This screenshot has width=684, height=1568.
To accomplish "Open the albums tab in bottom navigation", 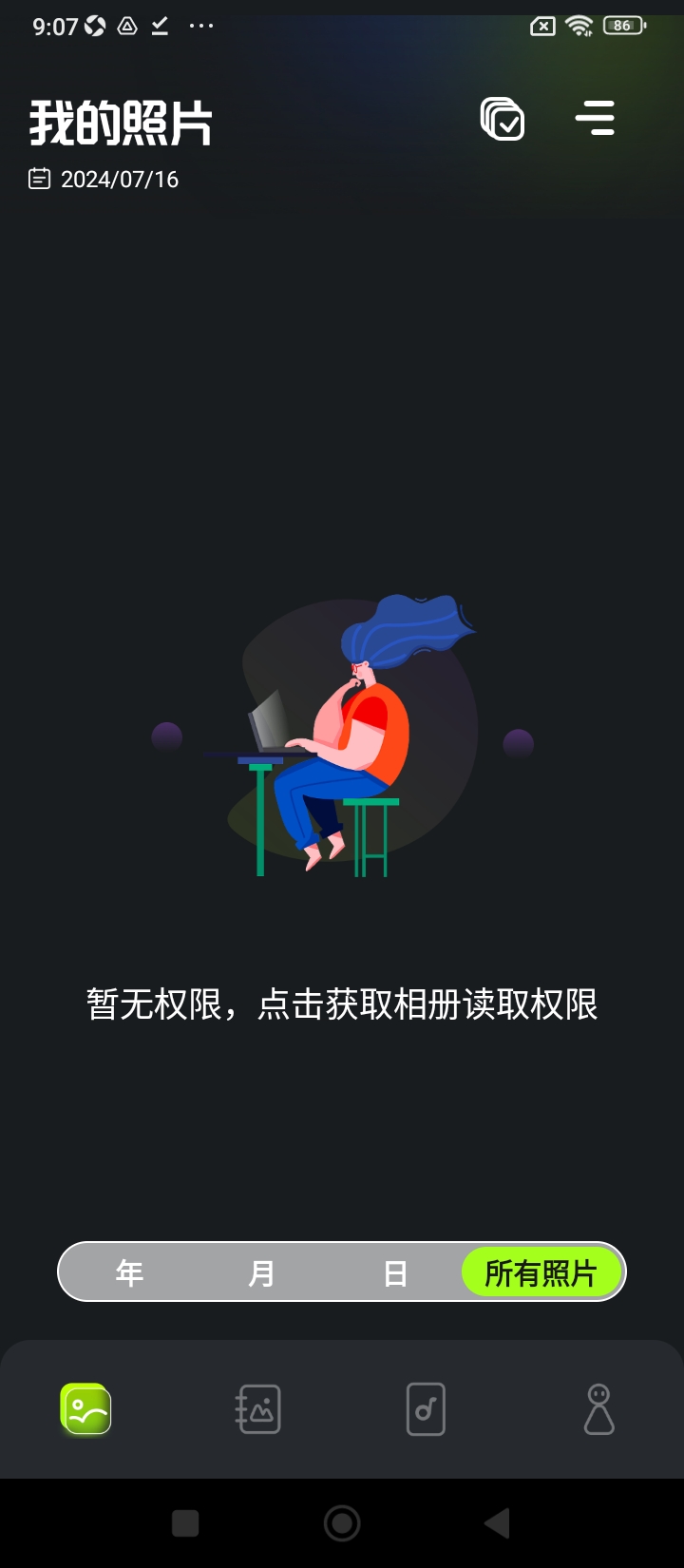I will 257,1408.
